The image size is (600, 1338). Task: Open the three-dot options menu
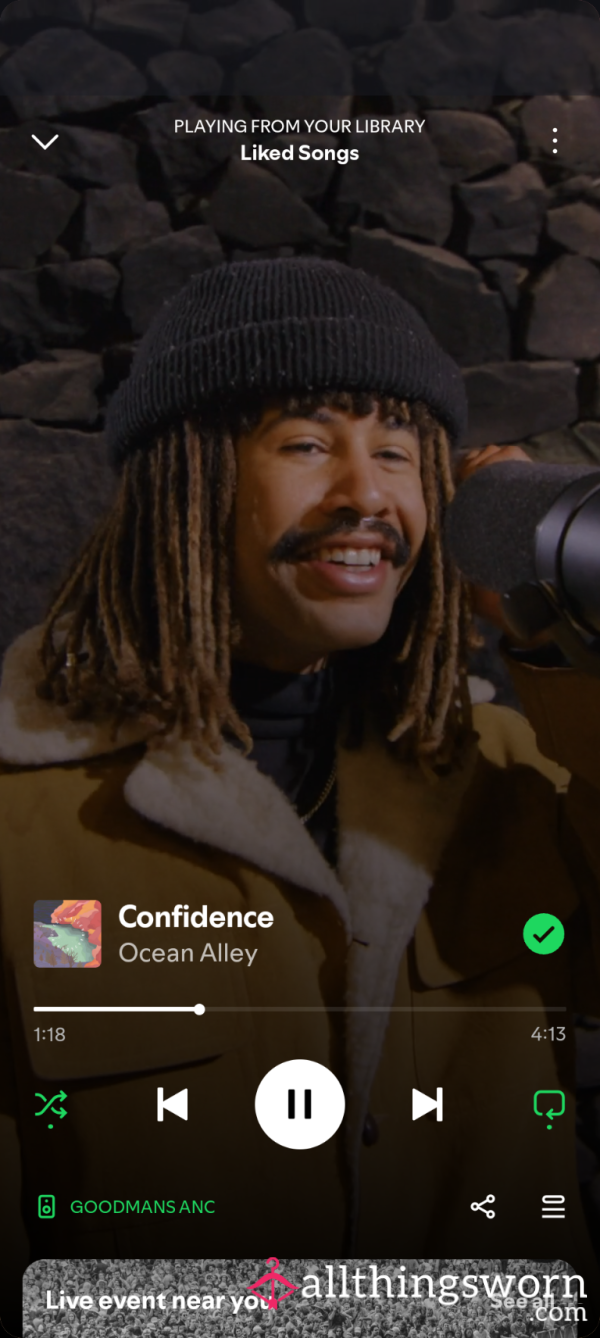[x=555, y=141]
